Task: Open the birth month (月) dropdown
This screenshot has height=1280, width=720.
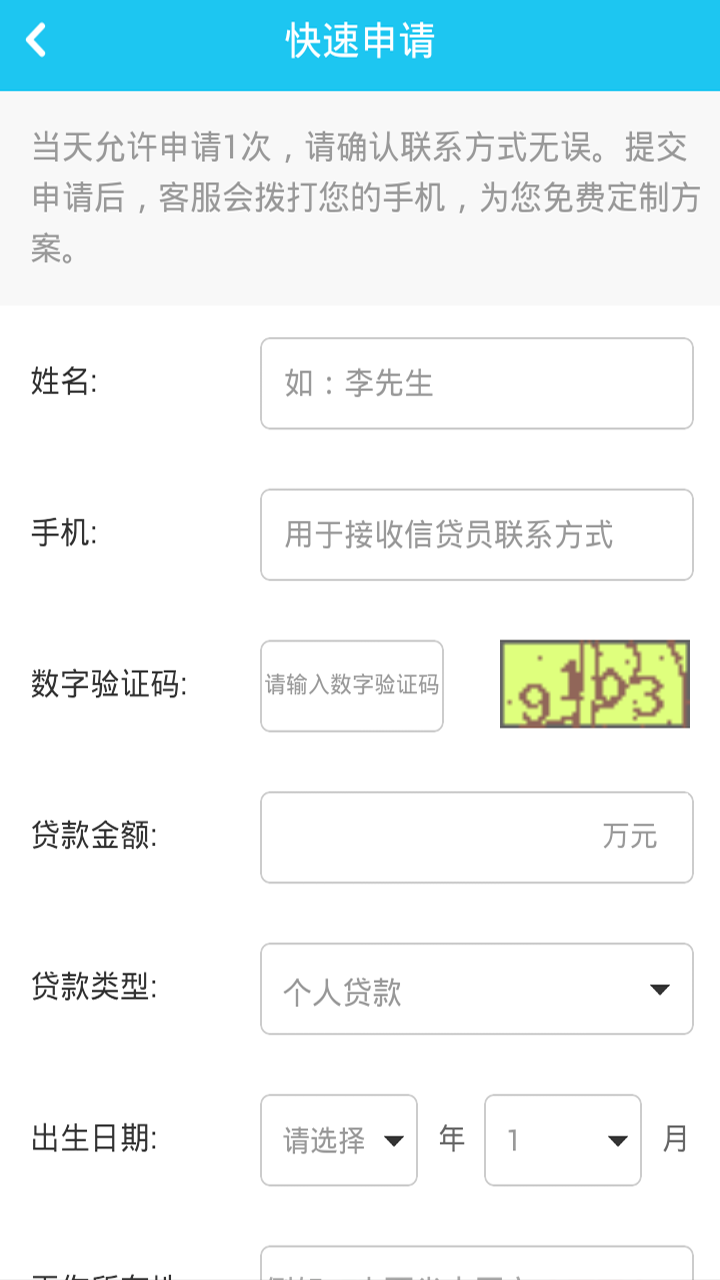Action: coord(562,1140)
